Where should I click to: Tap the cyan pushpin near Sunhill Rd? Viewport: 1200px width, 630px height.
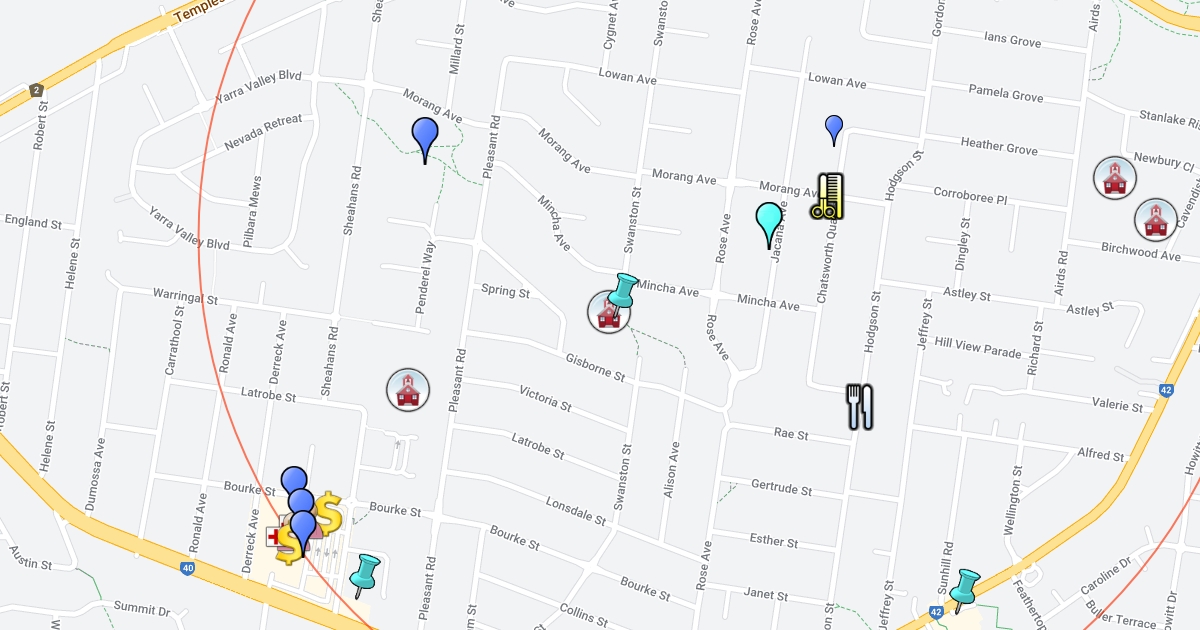tap(964, 589)
